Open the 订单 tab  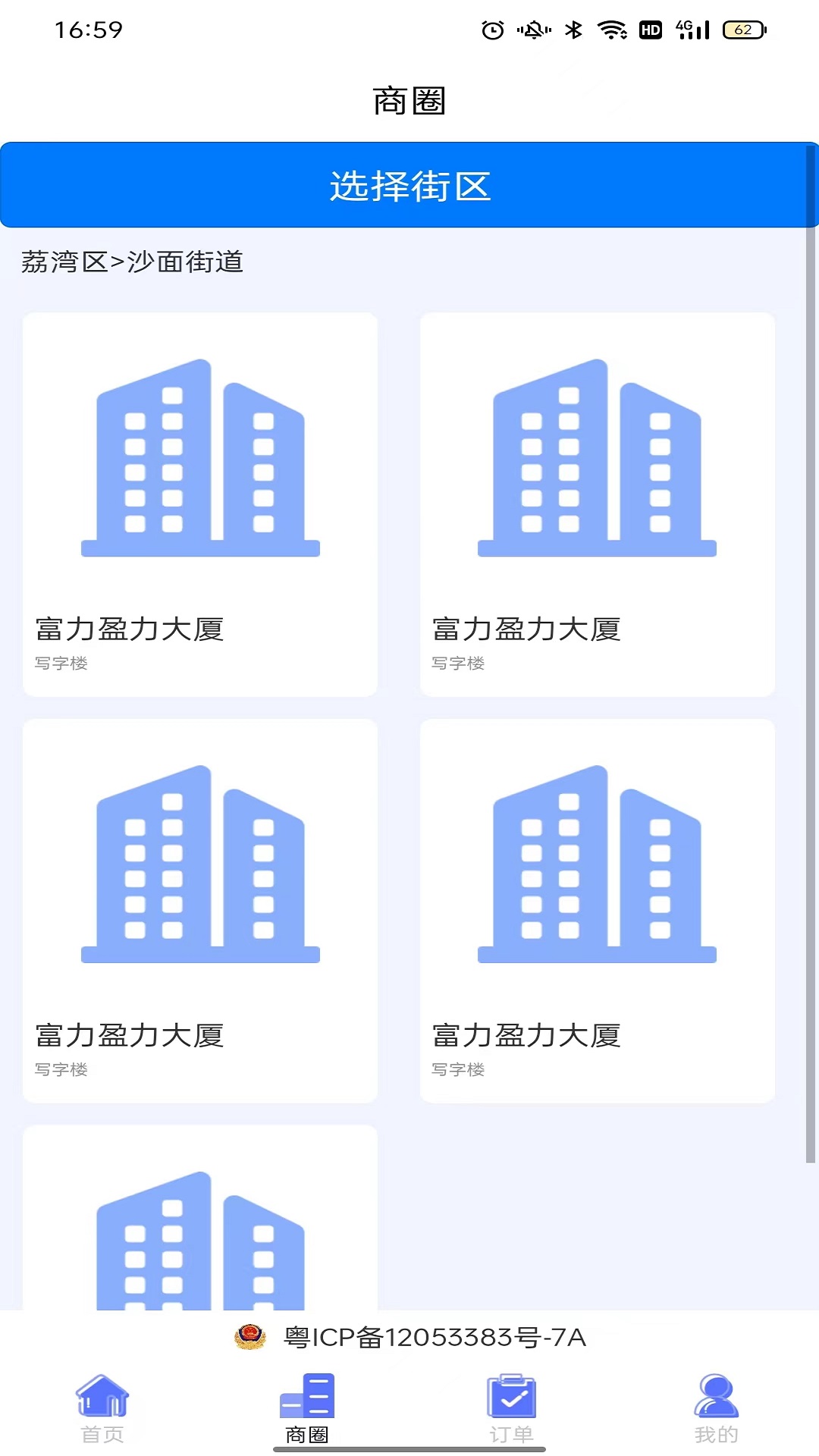[511, 1407]
